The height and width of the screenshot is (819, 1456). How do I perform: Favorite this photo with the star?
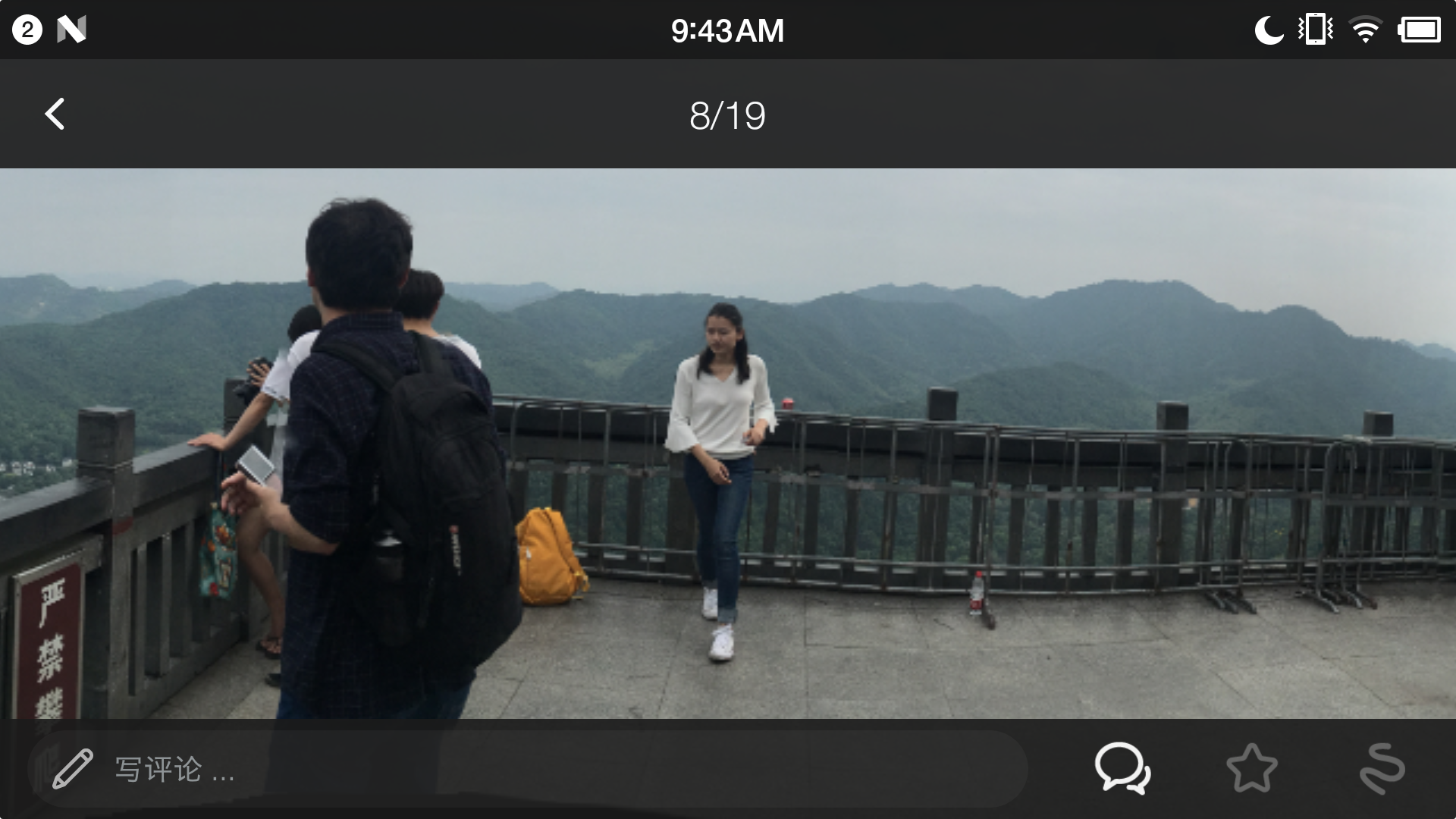click(1251, 768)
